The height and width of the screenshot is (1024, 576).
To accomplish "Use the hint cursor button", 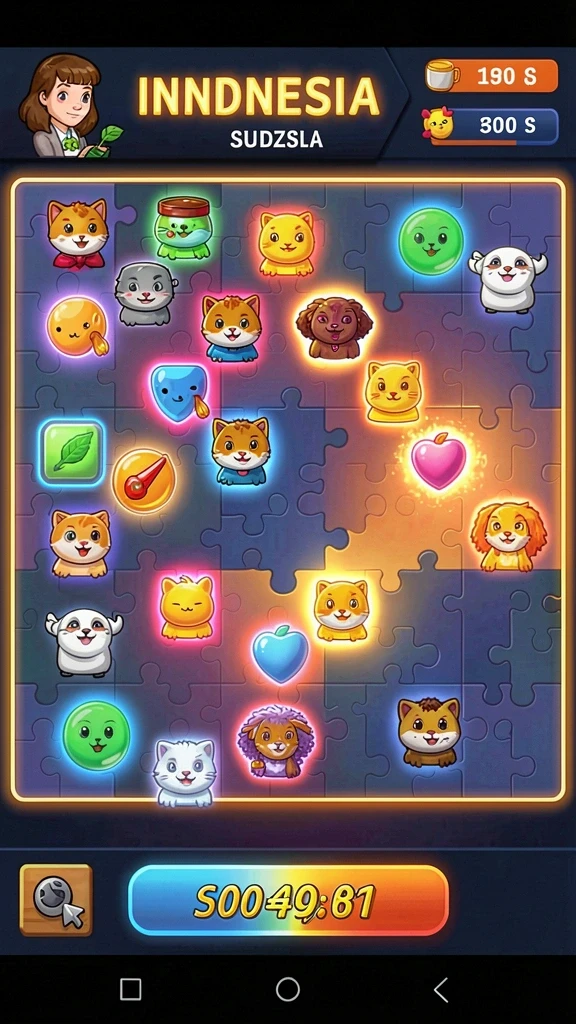I will pyautogui.click(x=56, y=900).
